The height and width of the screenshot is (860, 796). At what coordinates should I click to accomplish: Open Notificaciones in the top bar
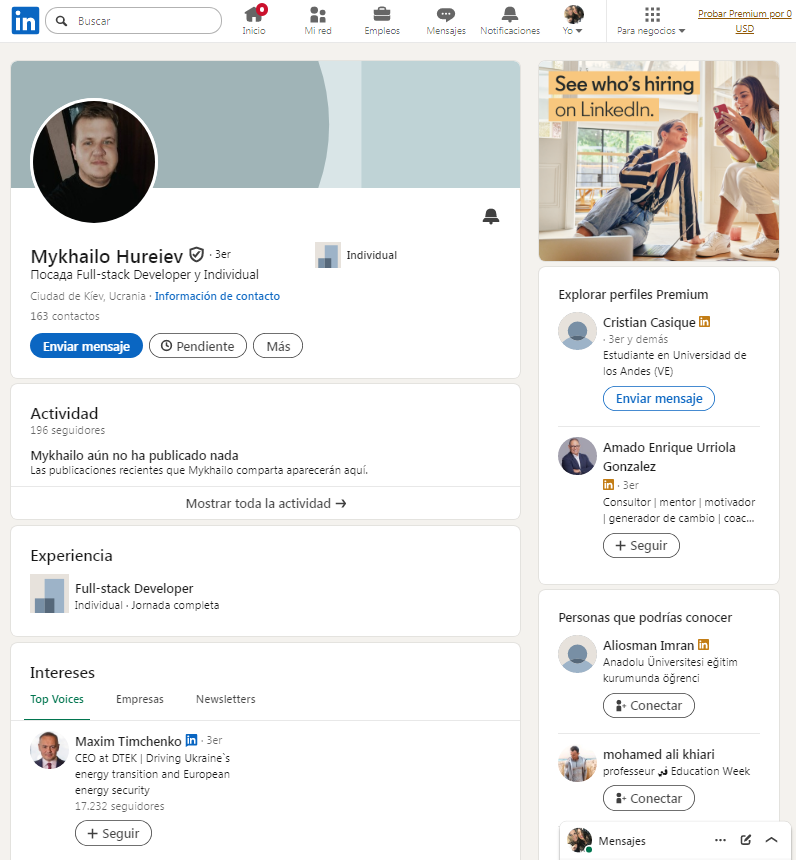coord(510,20)
